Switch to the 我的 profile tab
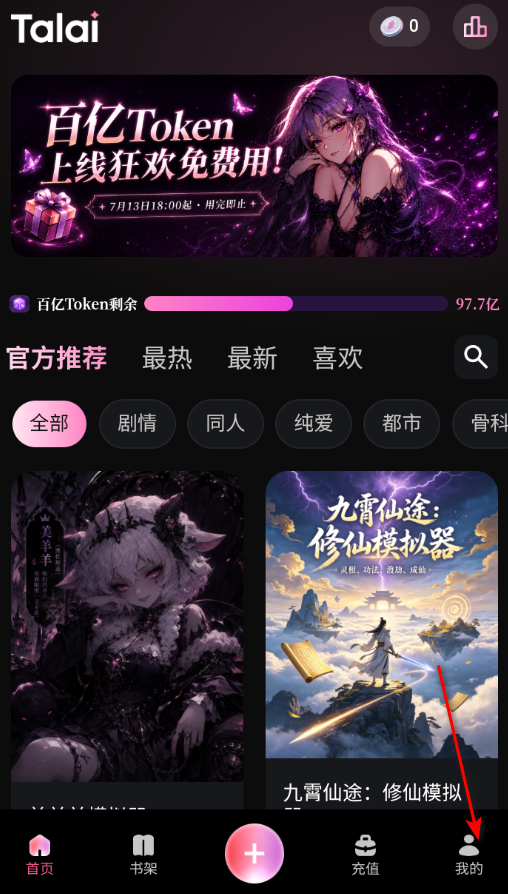This screenshot has width=508, height=894. (469, 854)
